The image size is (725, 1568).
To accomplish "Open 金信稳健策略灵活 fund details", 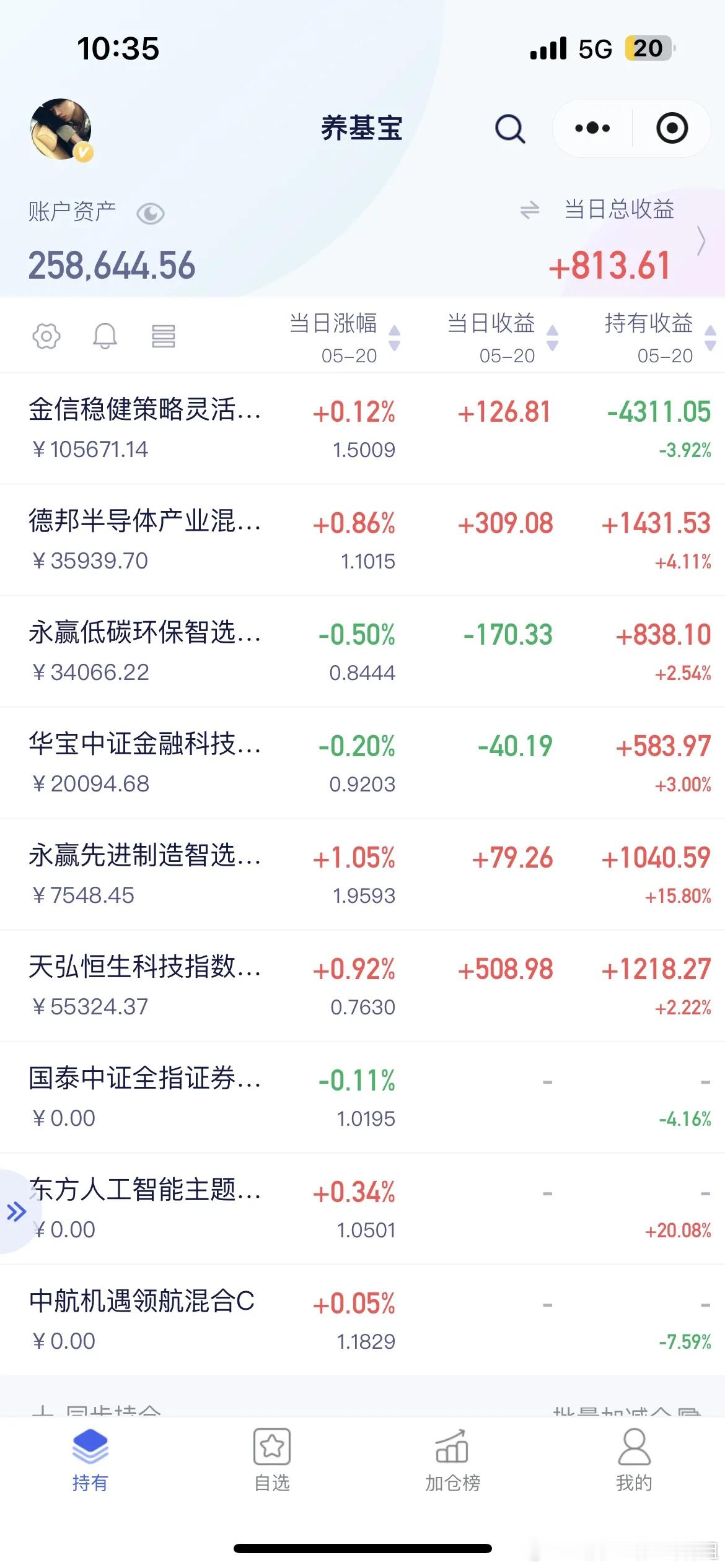I will [x=362, y=429].
